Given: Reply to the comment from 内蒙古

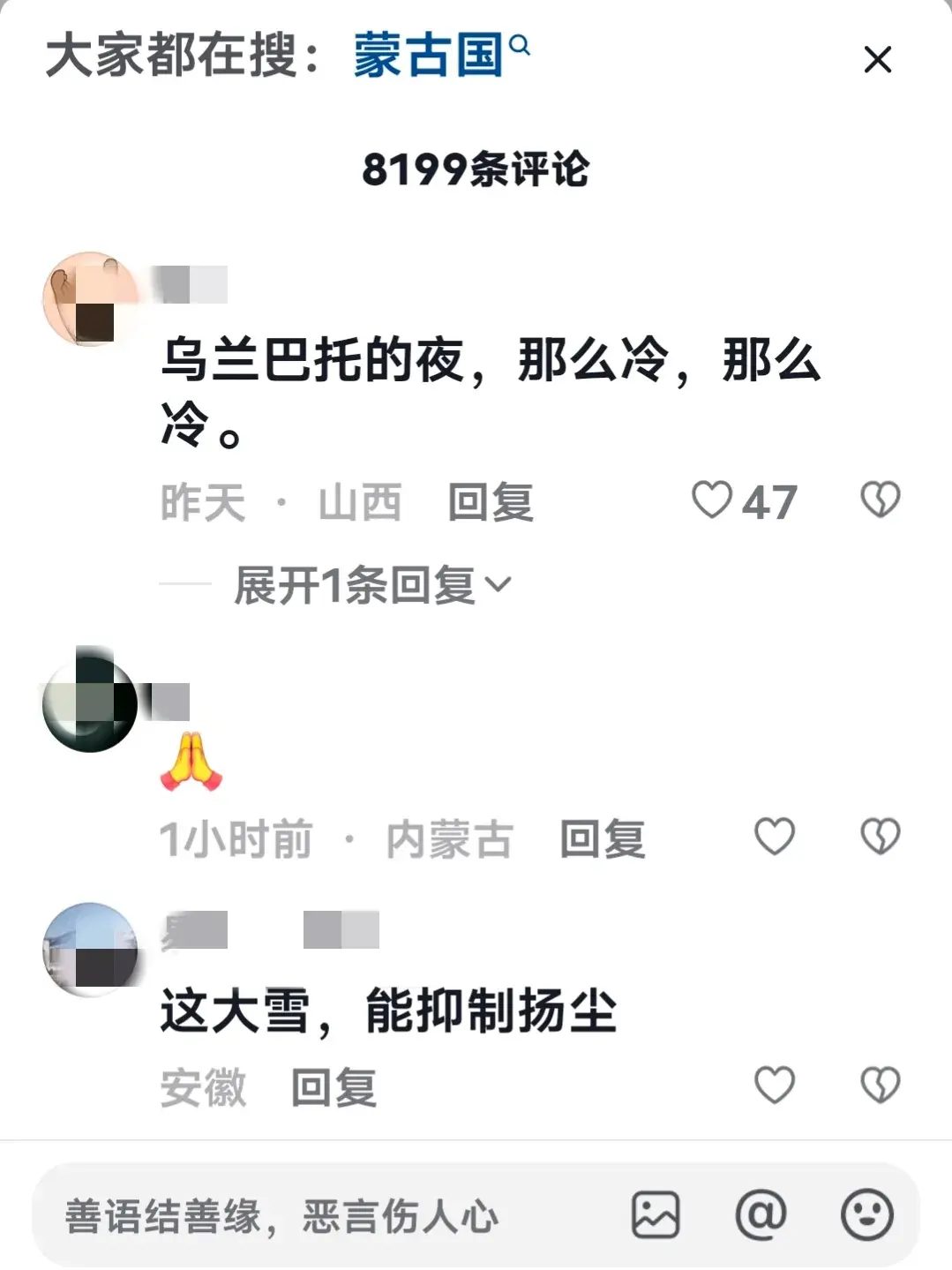Looking at the screenshot, I should tap(602, 839).
